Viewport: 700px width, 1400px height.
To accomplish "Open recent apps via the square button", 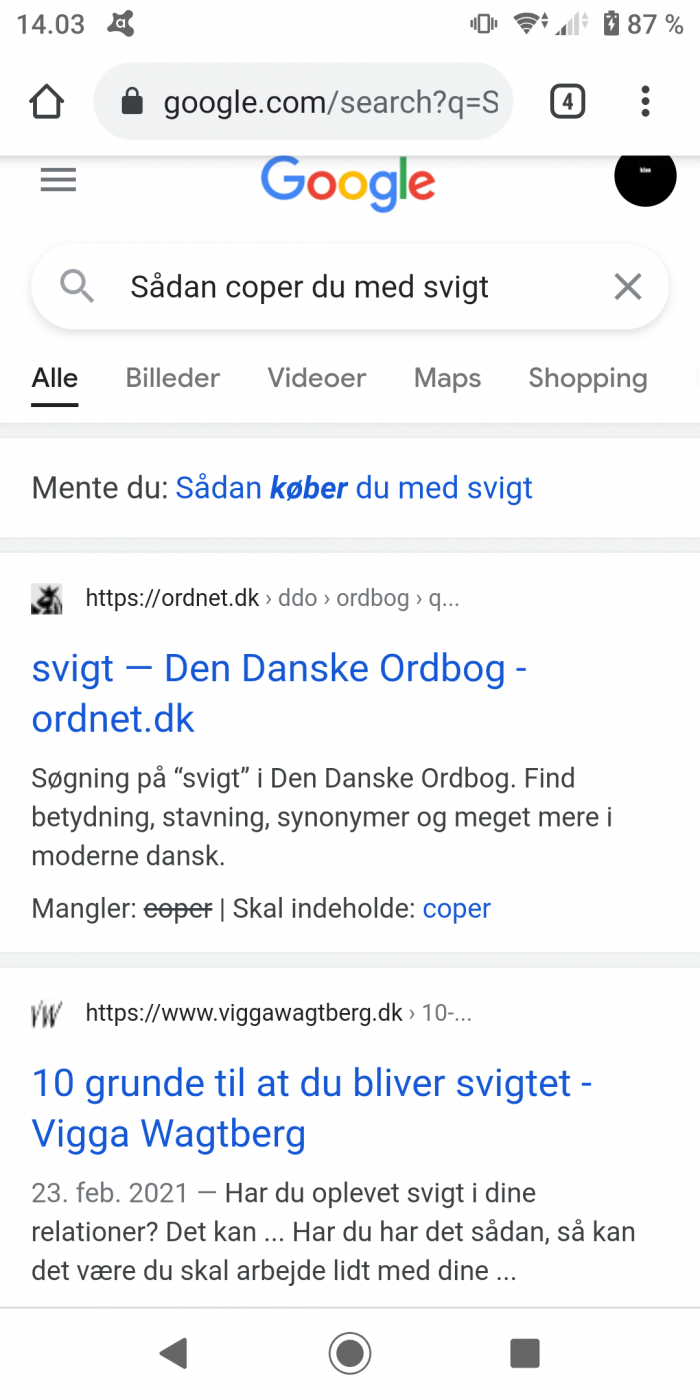I will click(525, 1353).
